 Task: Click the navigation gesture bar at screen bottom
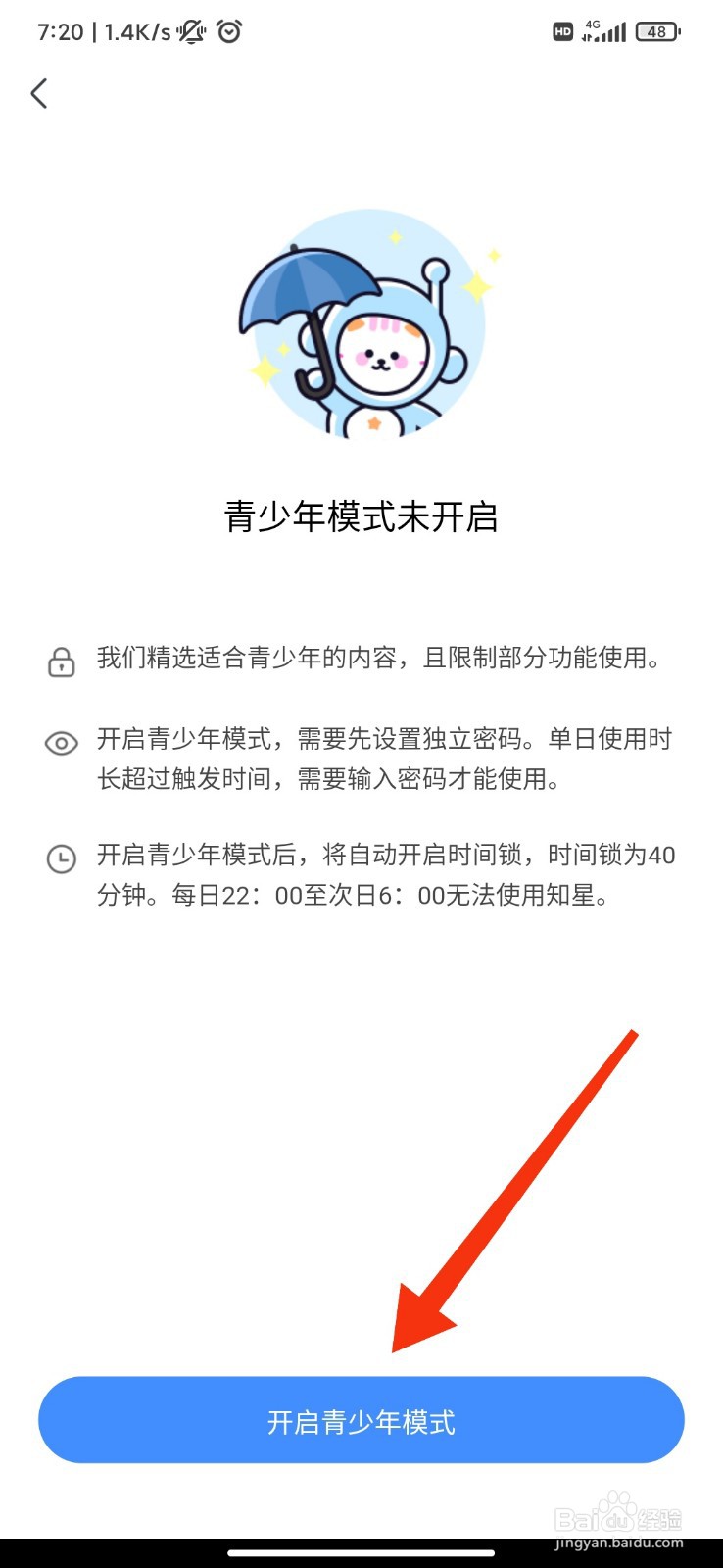(x=361, y=1551)
